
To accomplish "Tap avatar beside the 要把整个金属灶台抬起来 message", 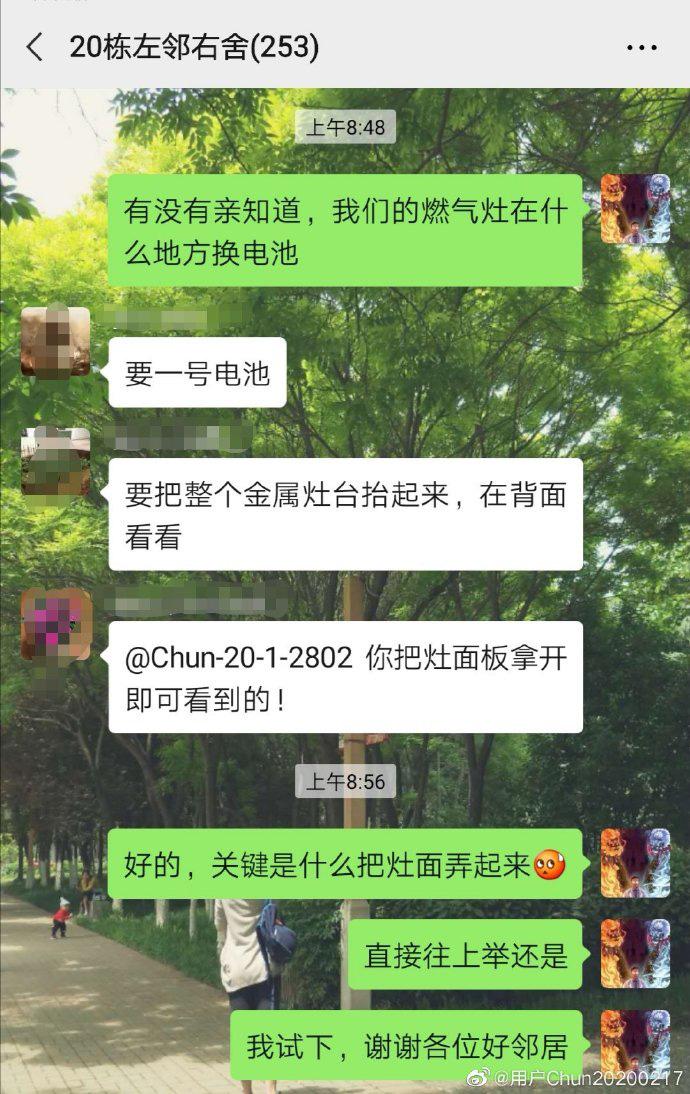I will point(56,463).
